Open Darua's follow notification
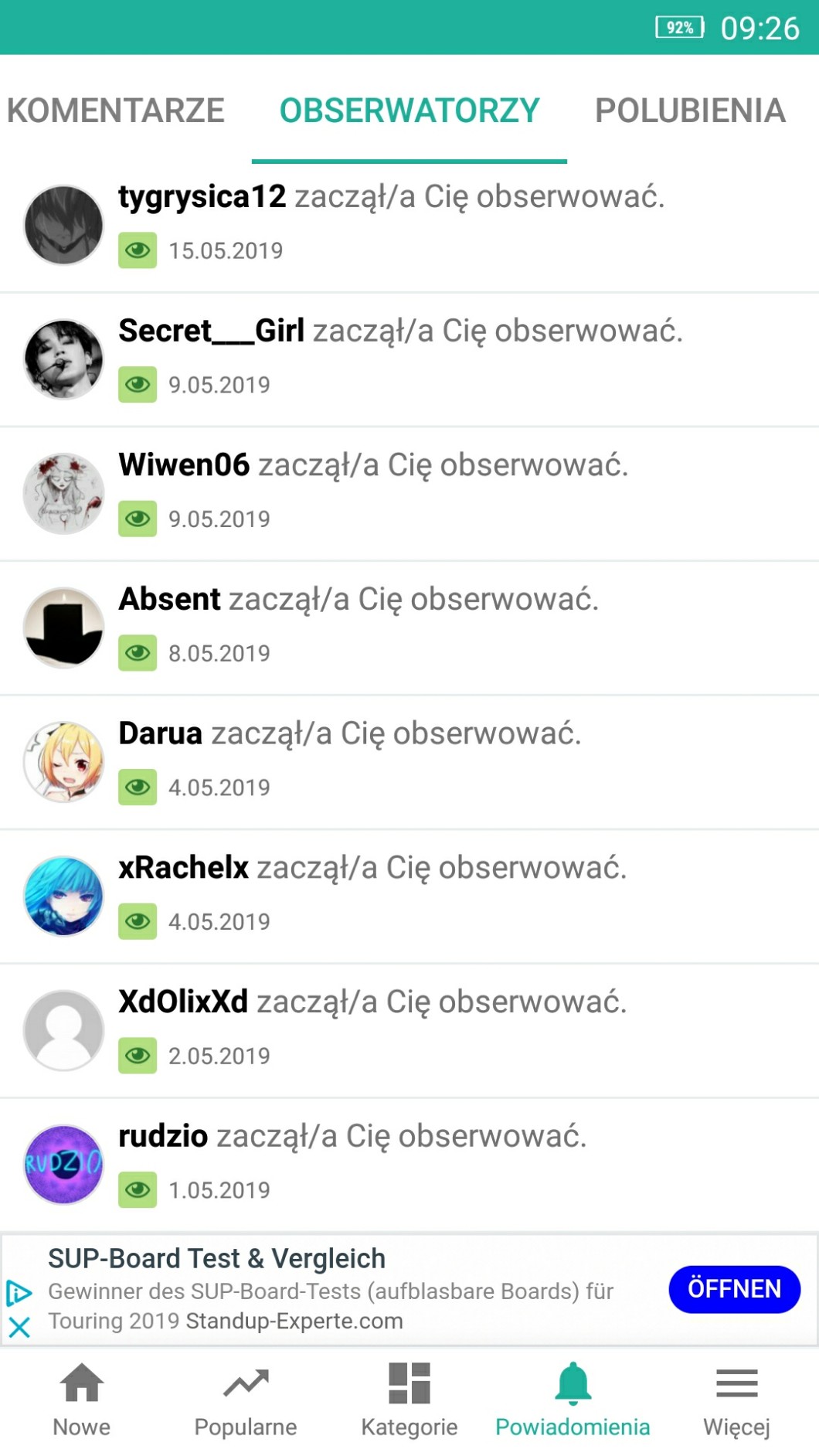Image resolution: width=819 pixels, height=1456 pixels. coord(409,762)
